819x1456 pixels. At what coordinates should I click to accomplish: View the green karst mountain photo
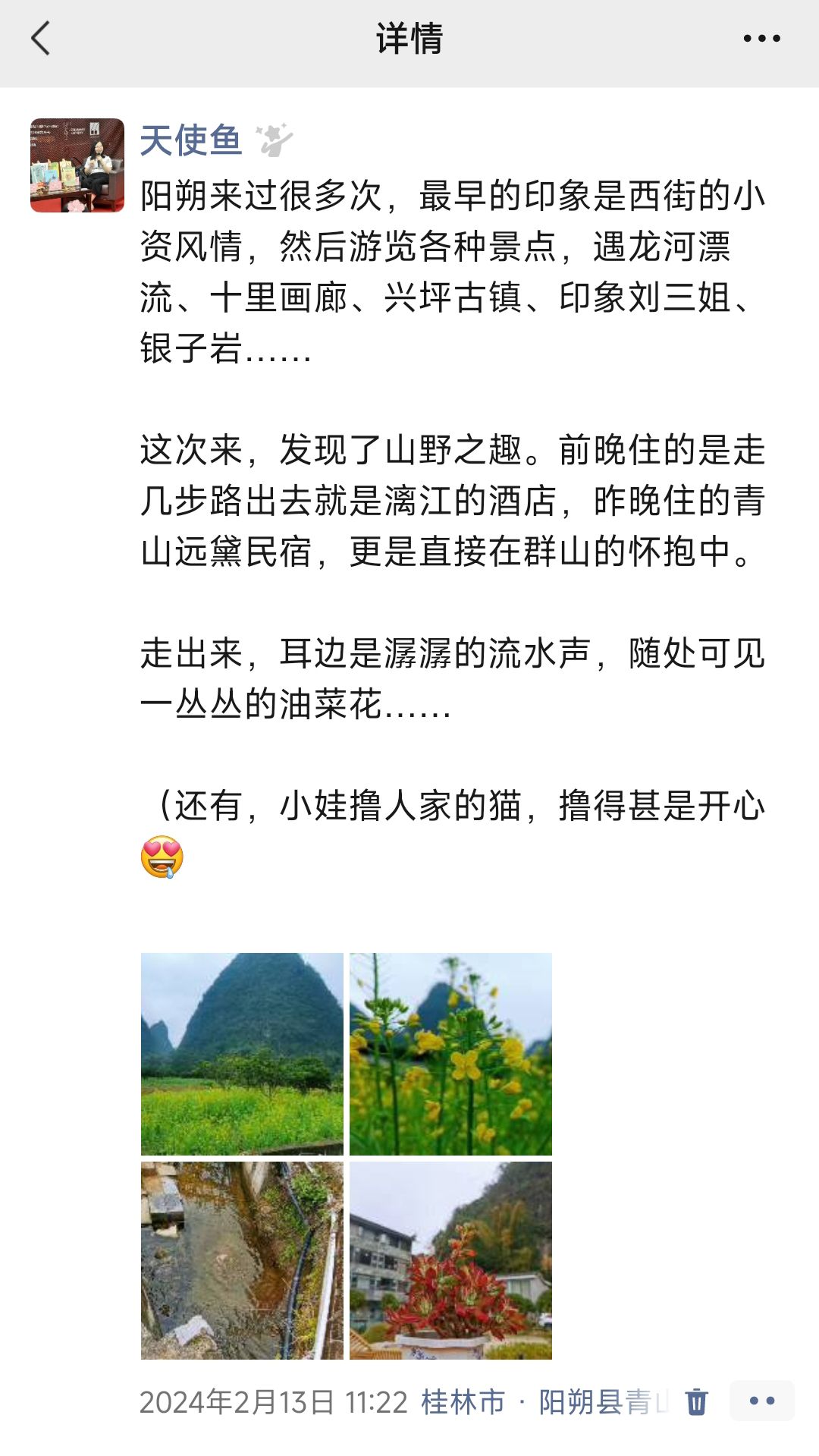click(x=242, y=1054)
